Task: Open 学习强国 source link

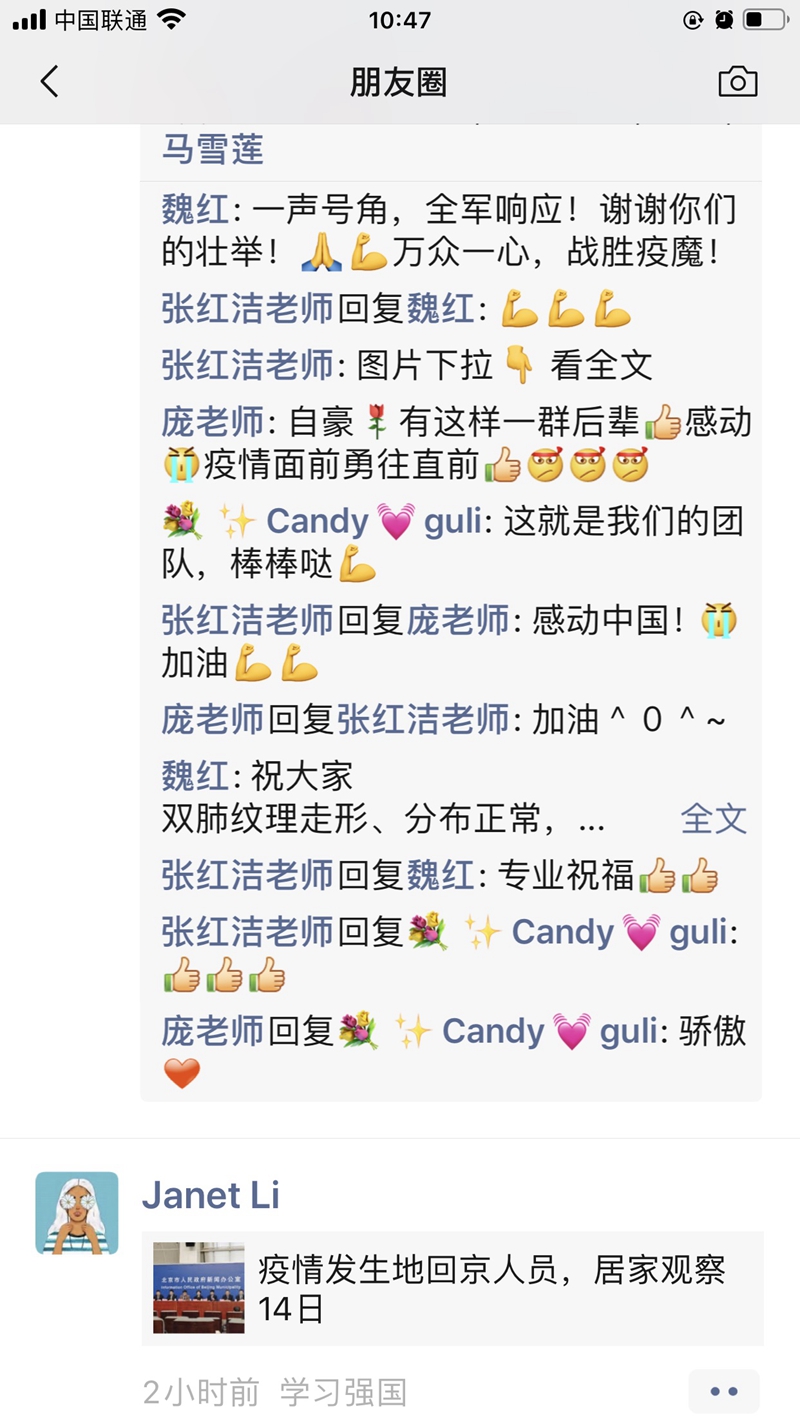Action: pyautogui.click(x=343, y=1392)
